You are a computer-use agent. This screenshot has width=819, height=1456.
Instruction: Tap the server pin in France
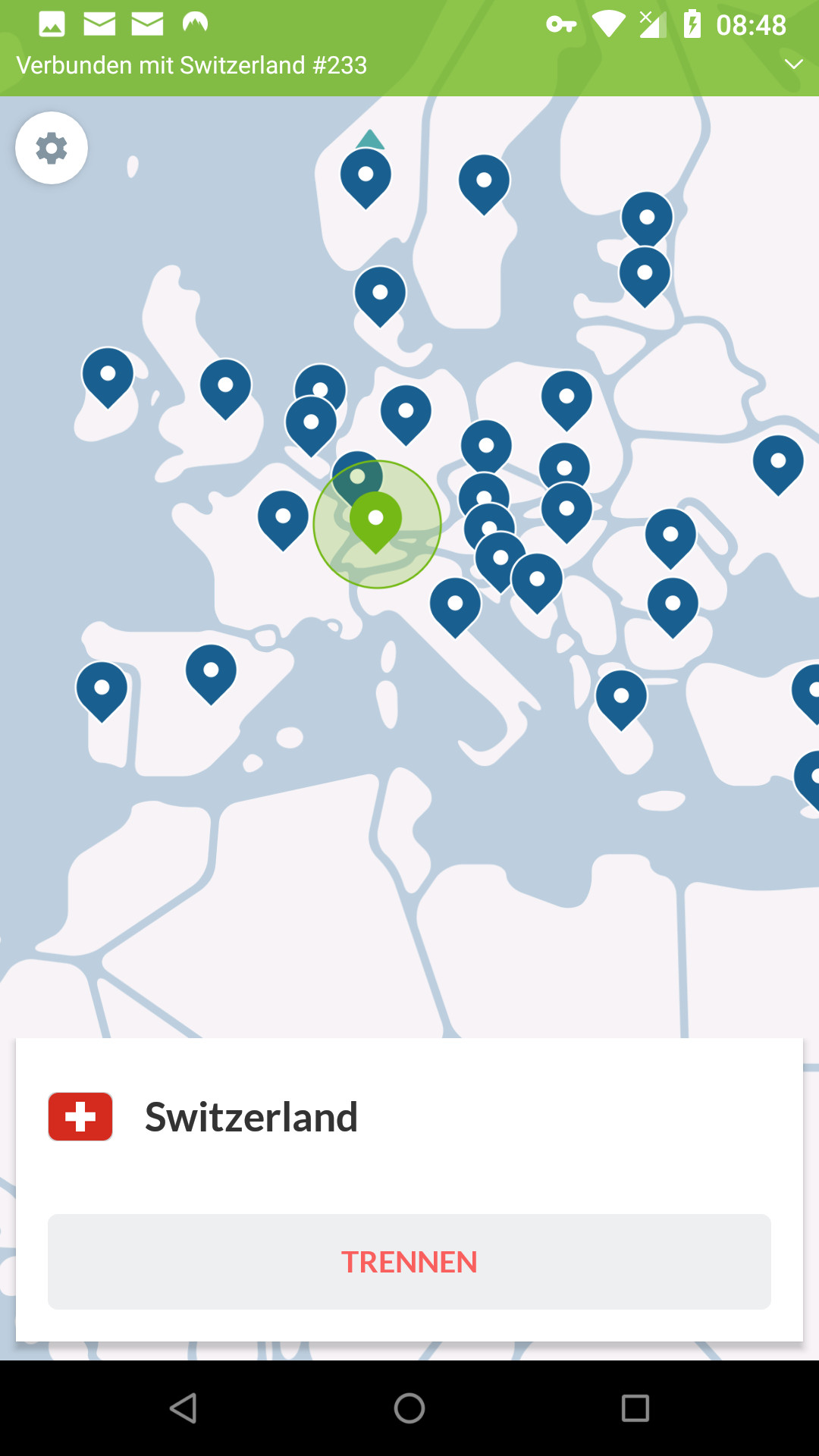click(x=283, y=519)
